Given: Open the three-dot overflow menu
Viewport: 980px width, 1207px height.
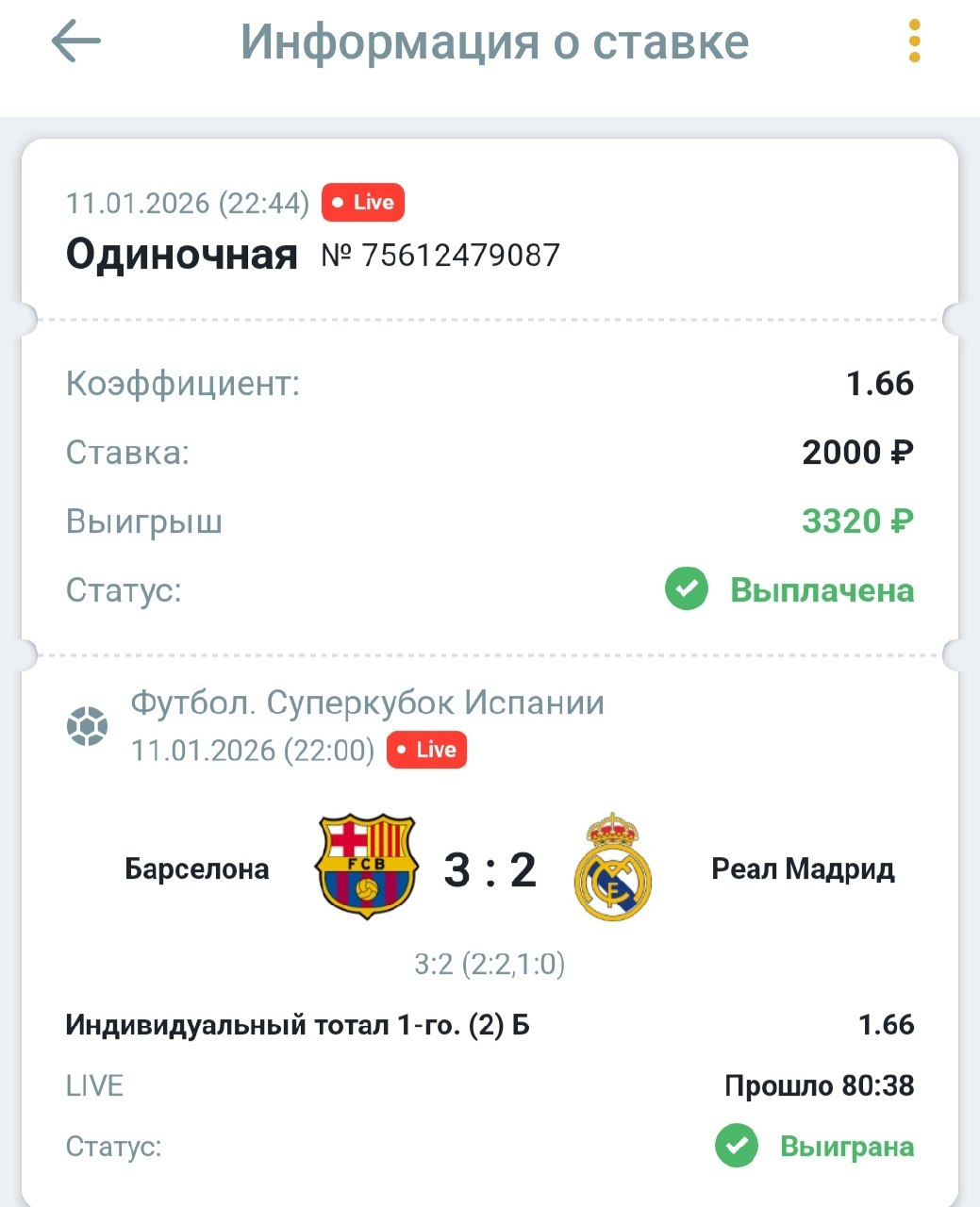Looking at the screenshot, I should point(913,41).
